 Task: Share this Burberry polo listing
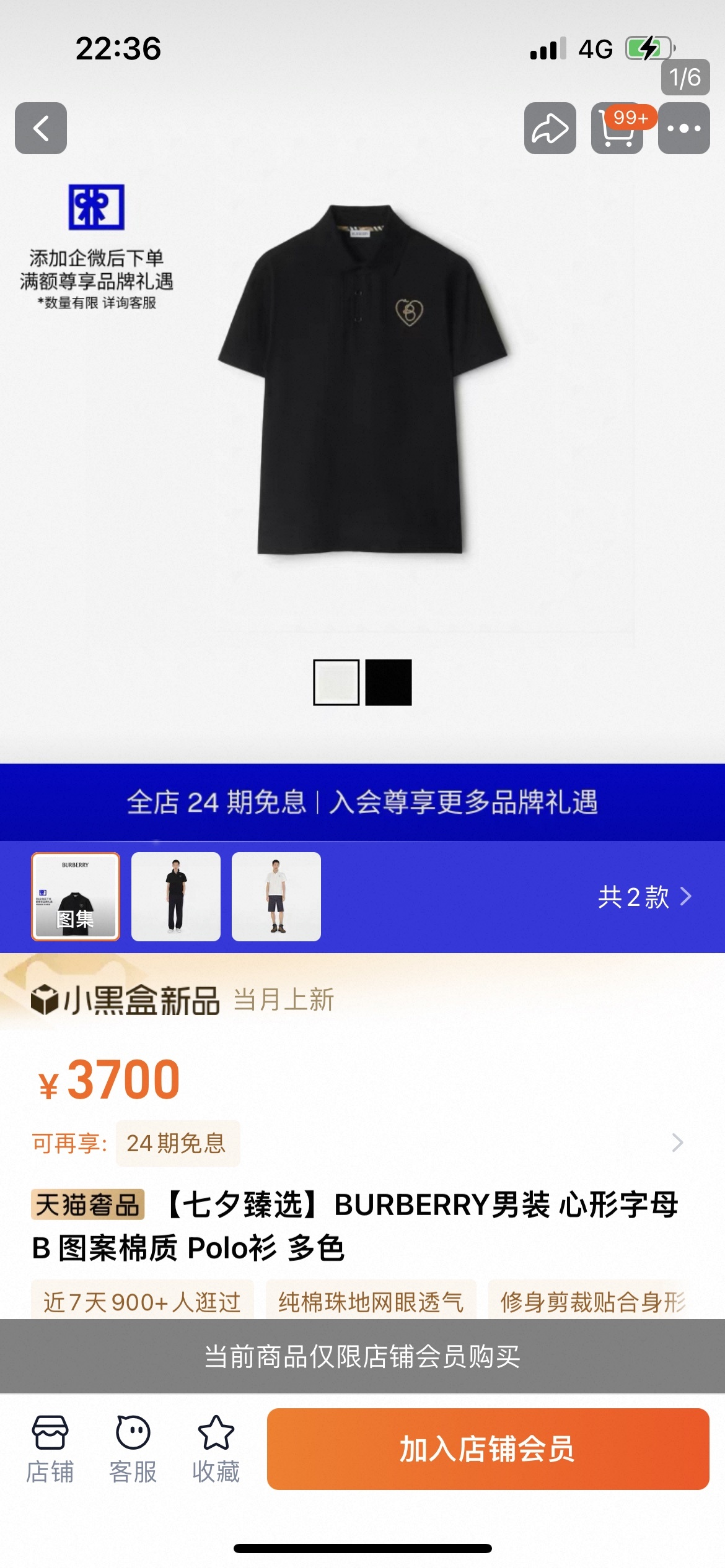pyautogui.click(x=550, y=128)
